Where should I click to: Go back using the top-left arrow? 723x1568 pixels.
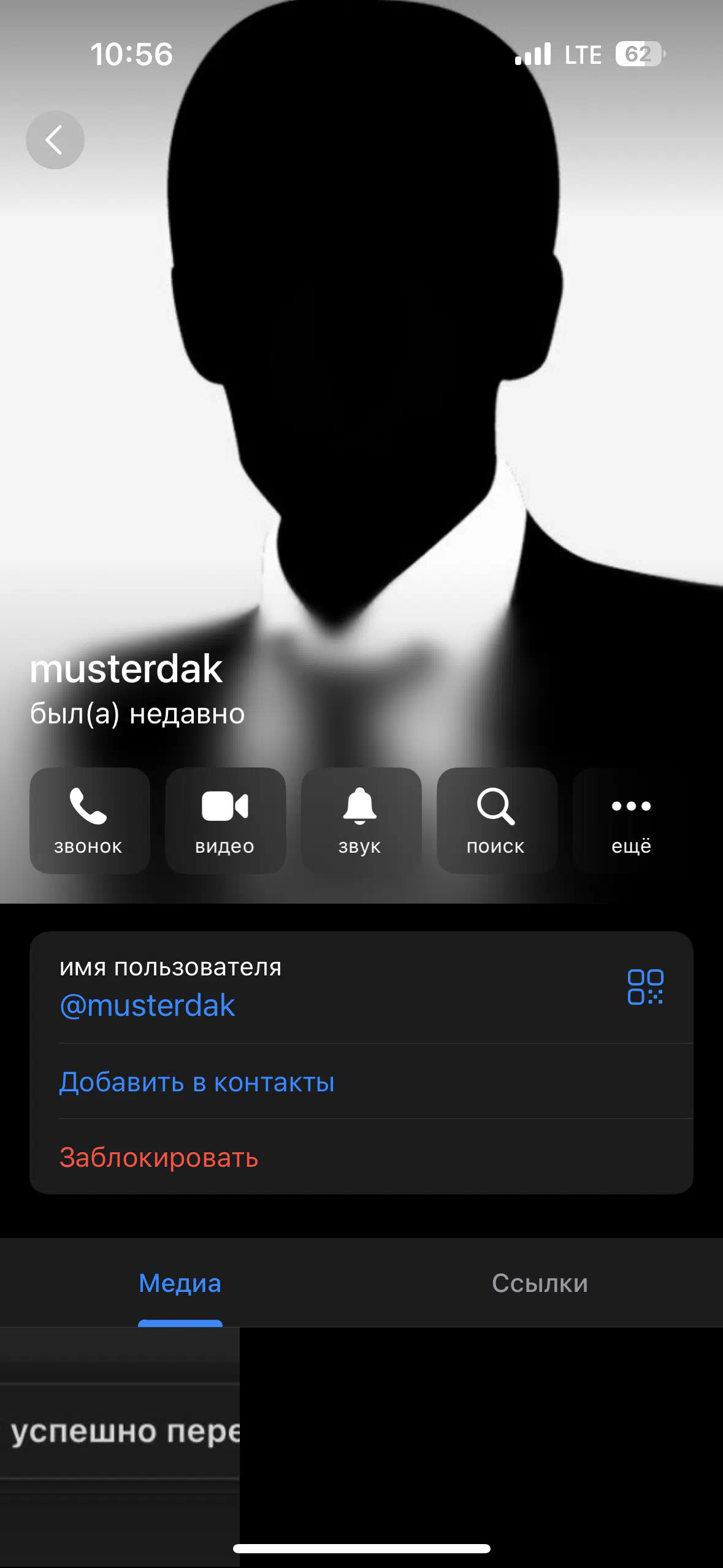pyautogui.click(x=55, y=140)
